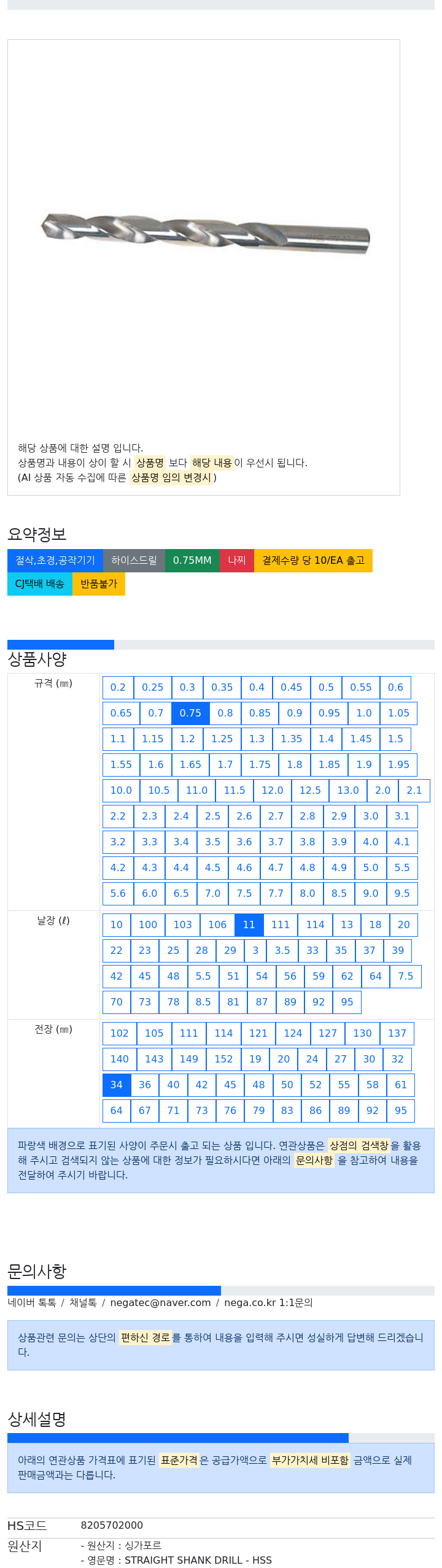442x1568 pixels.
Task: Select overall length 137
Action: [x=397, y=1033]
